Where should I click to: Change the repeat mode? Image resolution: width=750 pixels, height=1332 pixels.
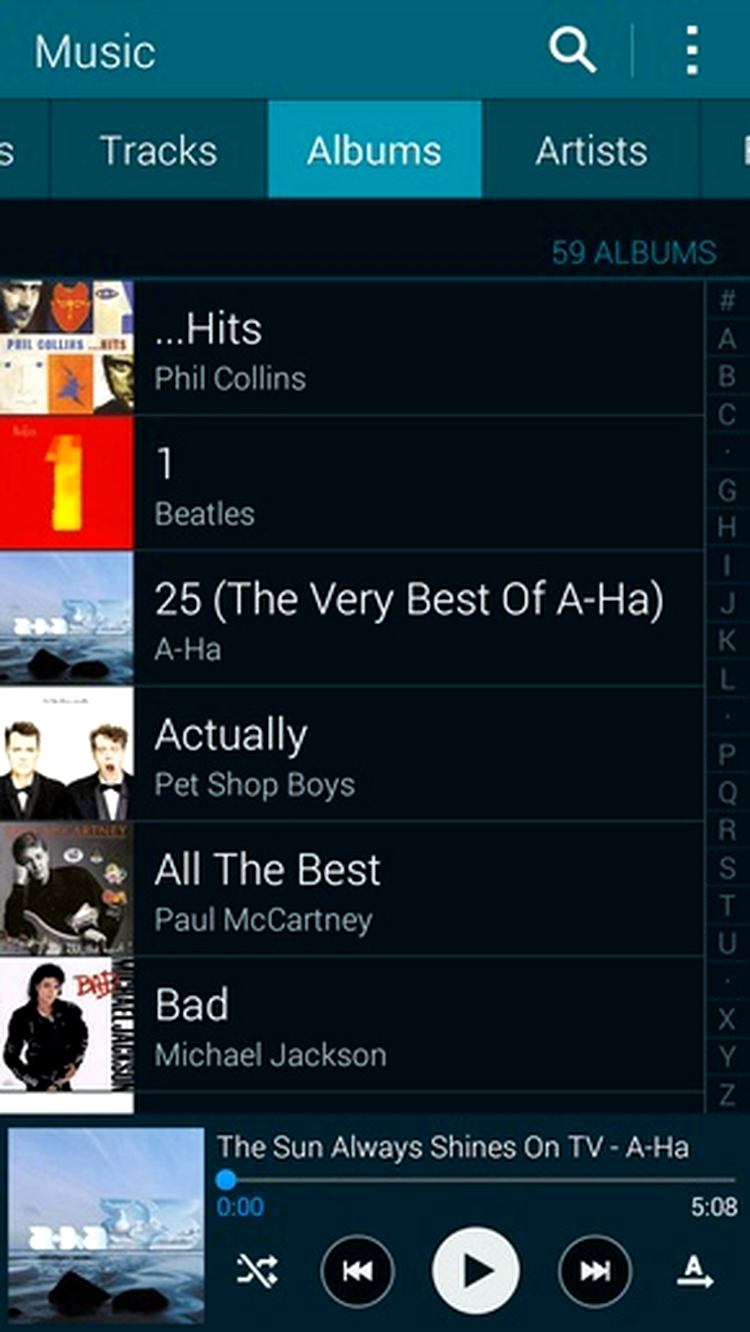(x=695, y=1271)
